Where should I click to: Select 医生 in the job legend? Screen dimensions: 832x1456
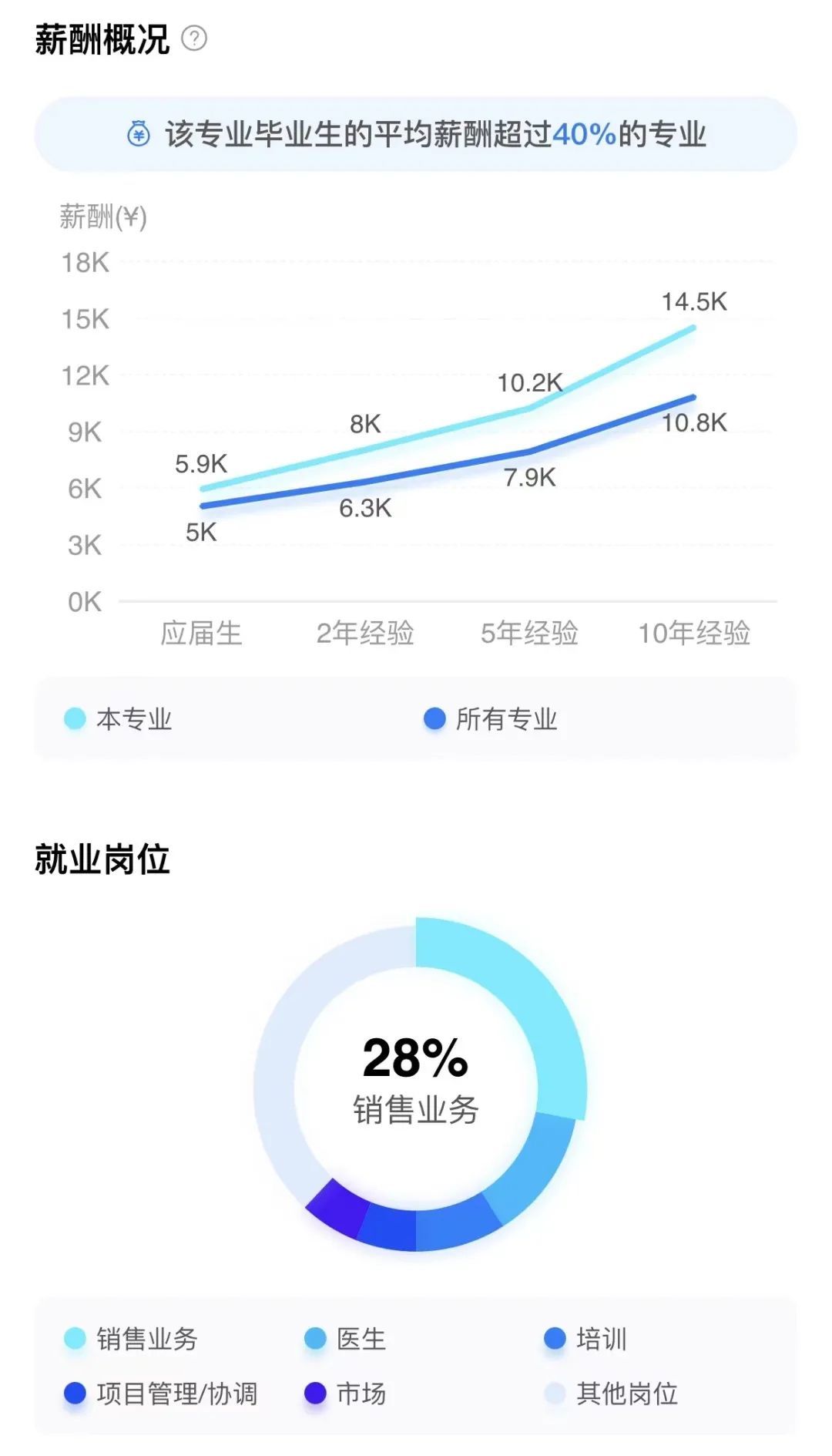pos(345,1339)
